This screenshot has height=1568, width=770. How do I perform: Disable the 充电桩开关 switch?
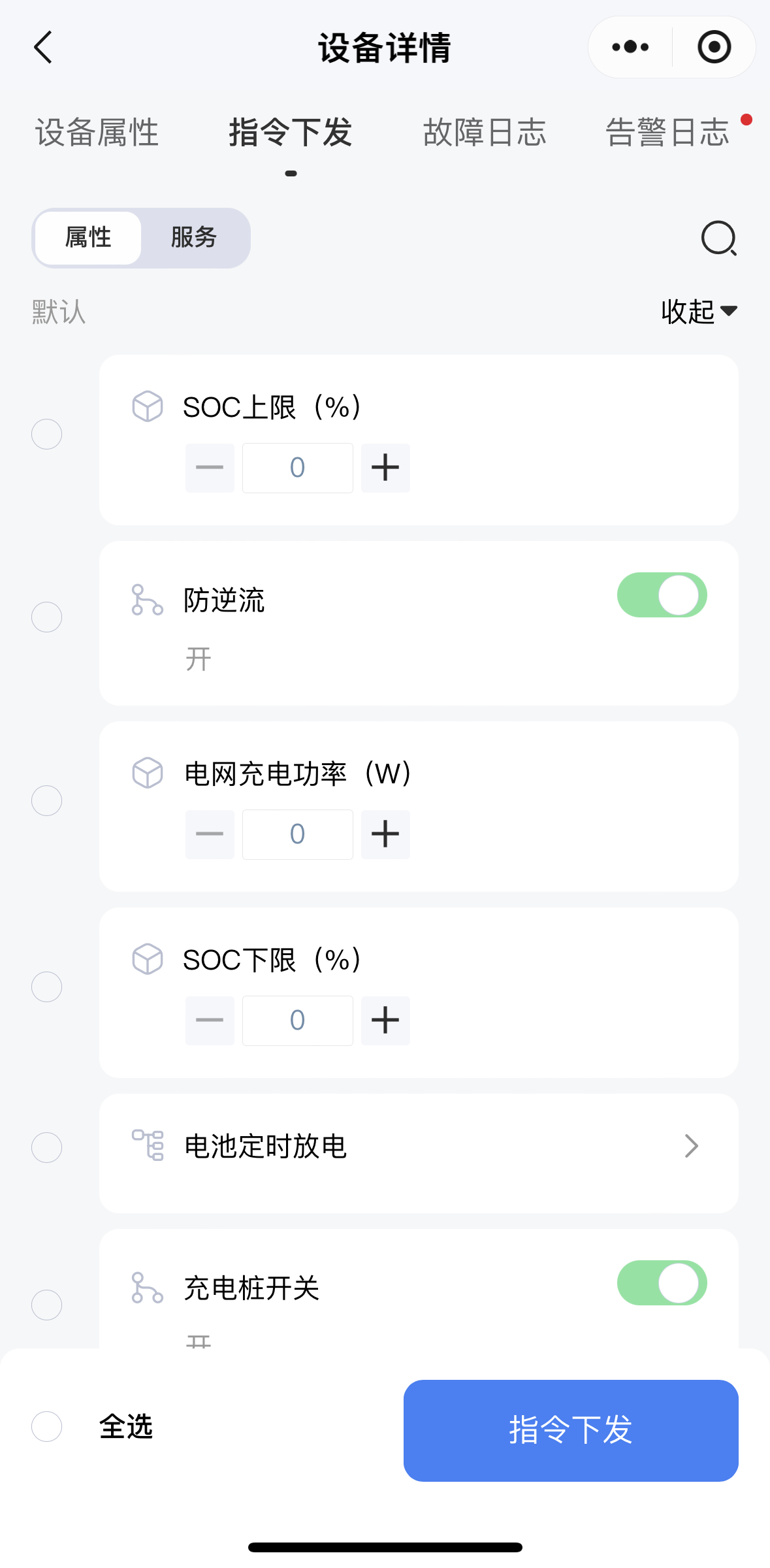click(x=662, y=1282)
